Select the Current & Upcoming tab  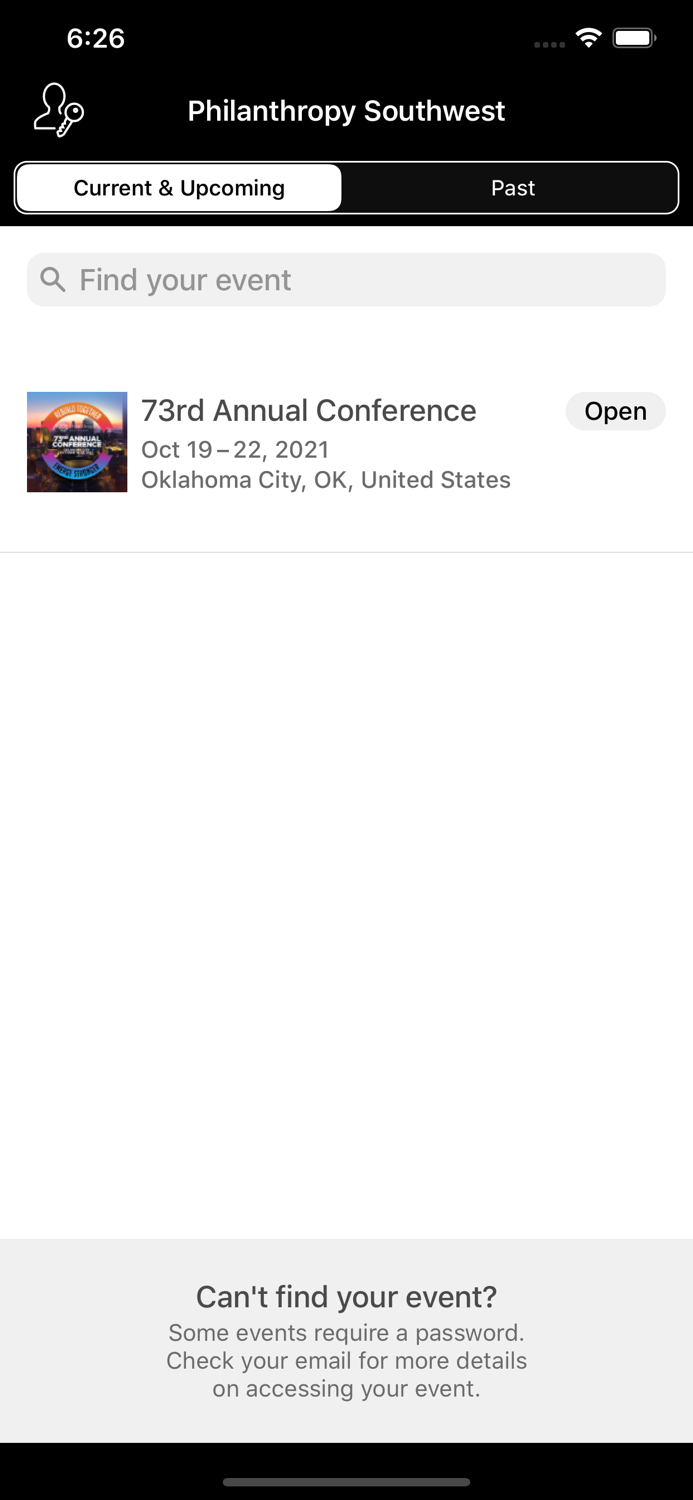pyautogui.click(x=179, y=188)
